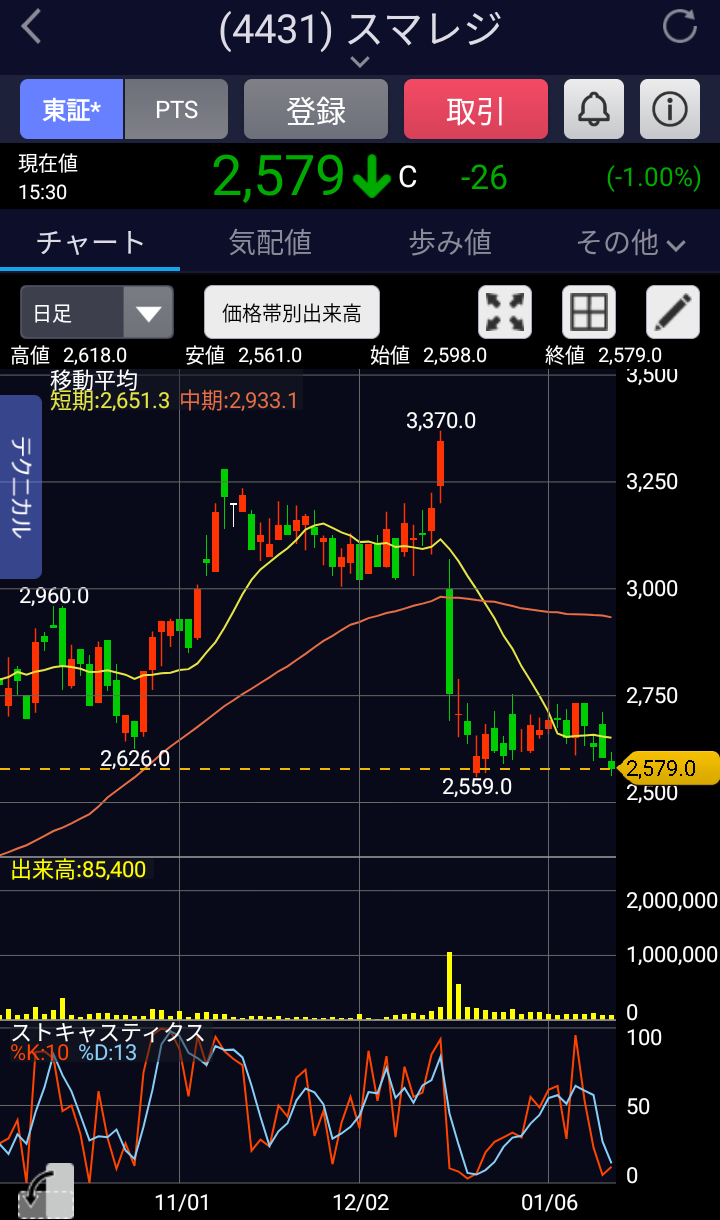Toggle 価格帯別出来高 volume by price
This screenshot has width=720, height=1220.
(292, 313)
